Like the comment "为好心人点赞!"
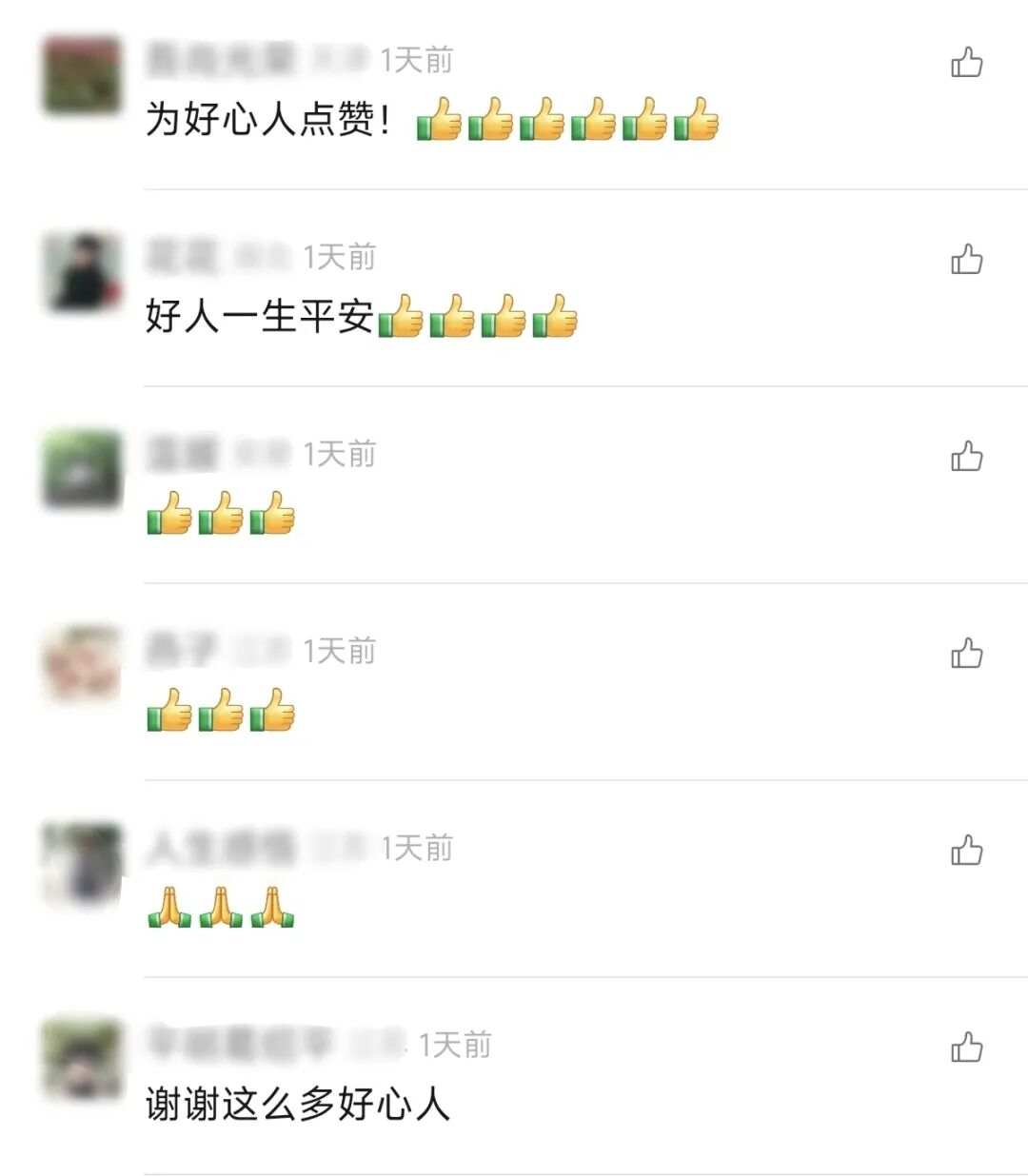 point(966,63)
